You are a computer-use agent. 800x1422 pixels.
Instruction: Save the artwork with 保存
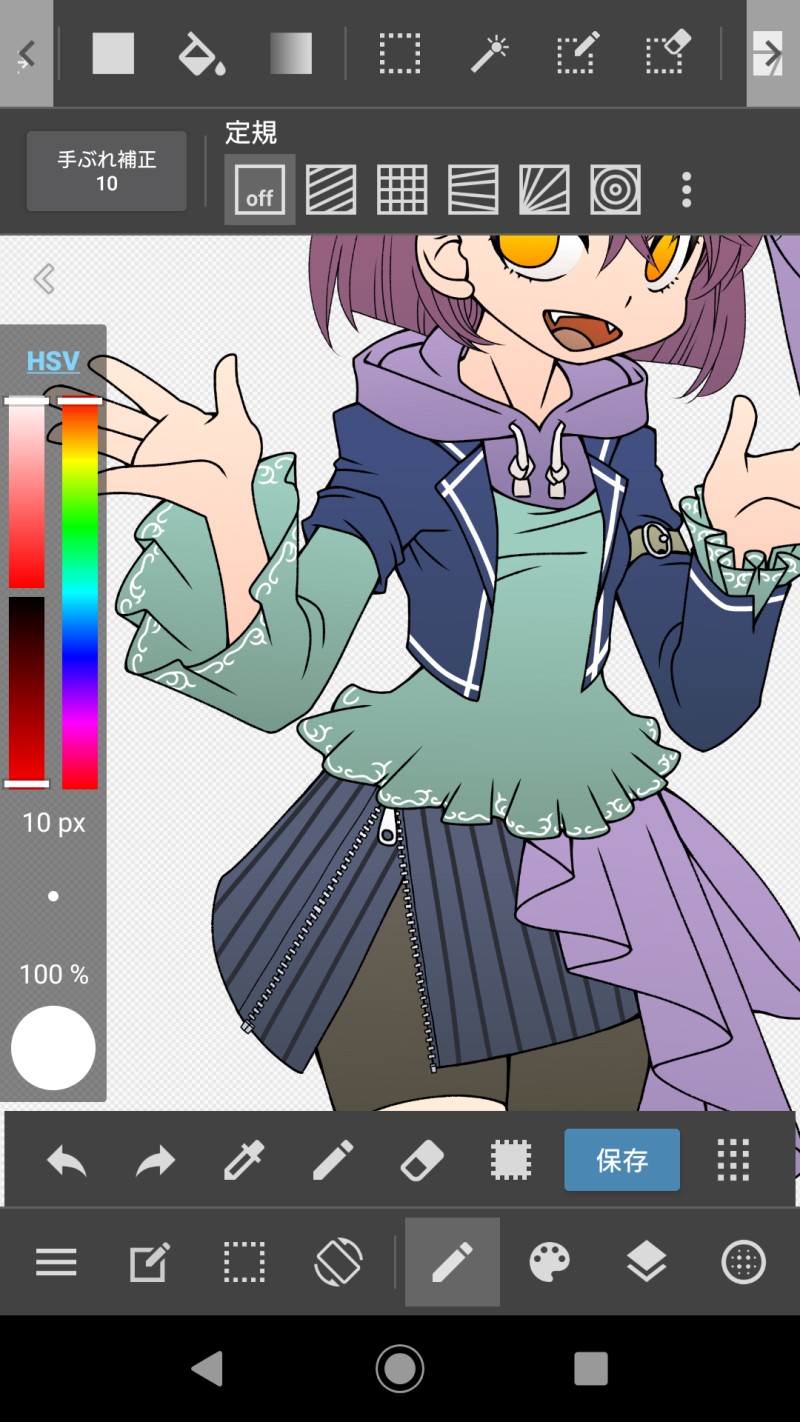(x=622, y=1160)
